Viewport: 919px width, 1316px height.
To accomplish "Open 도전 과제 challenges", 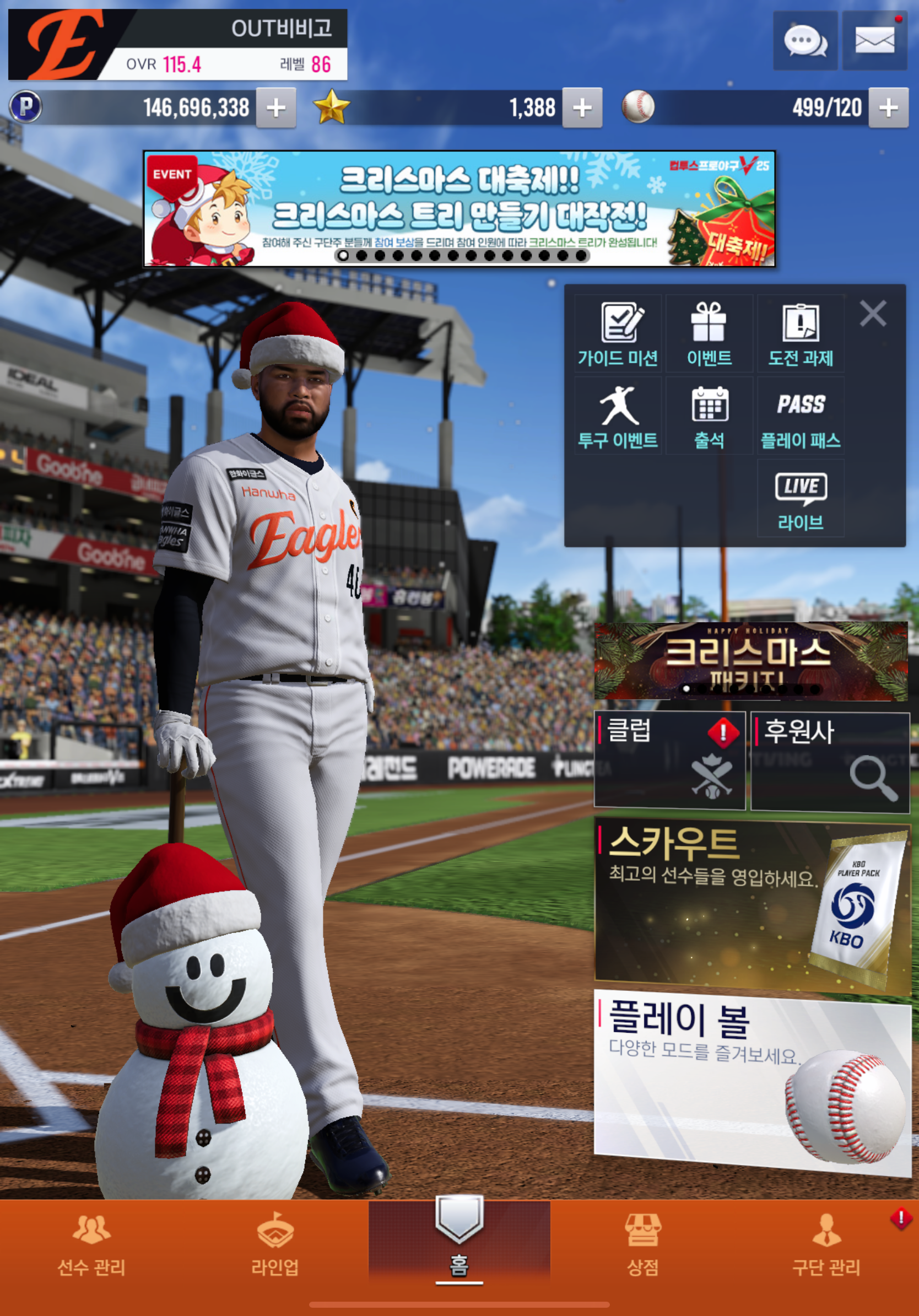I will pos(801,334).
